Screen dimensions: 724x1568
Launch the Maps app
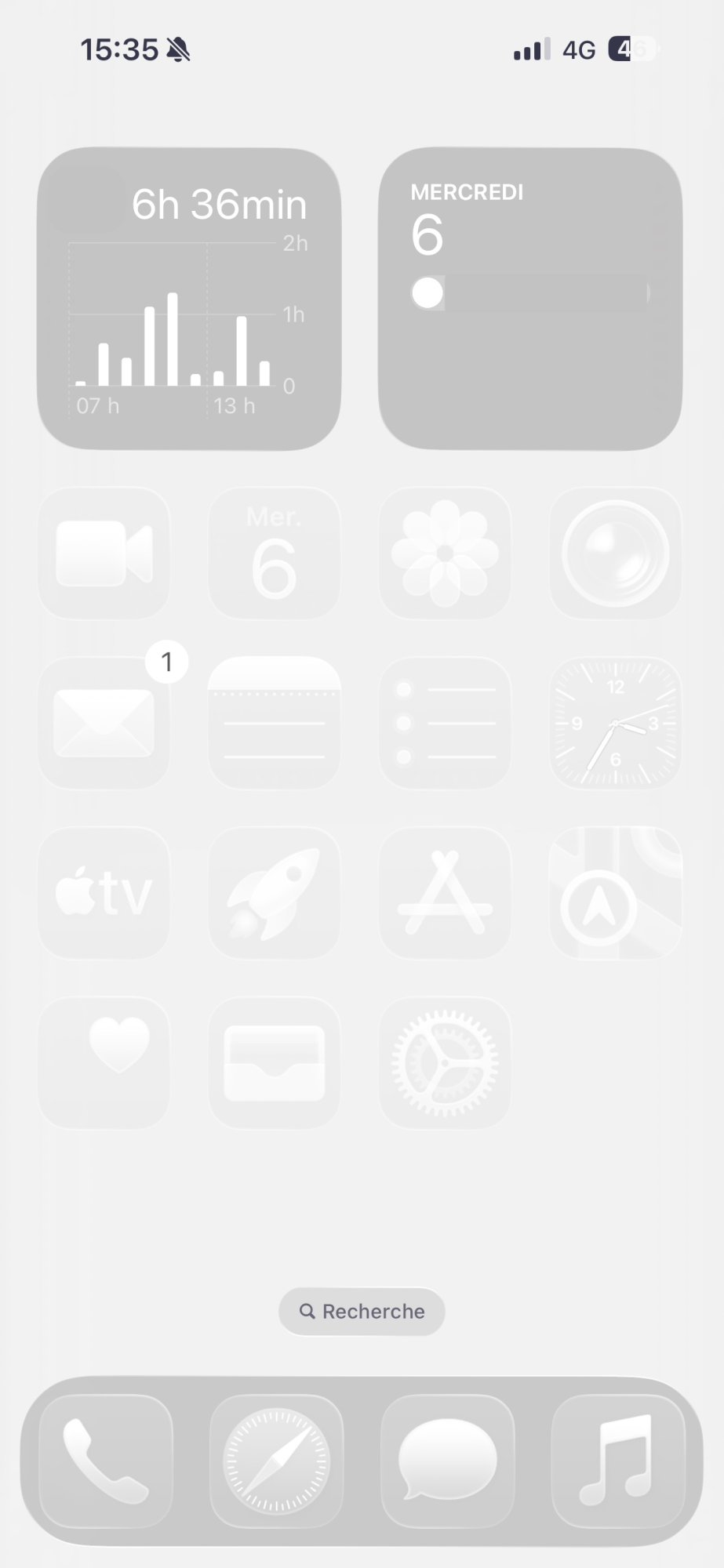click(616, 893)
